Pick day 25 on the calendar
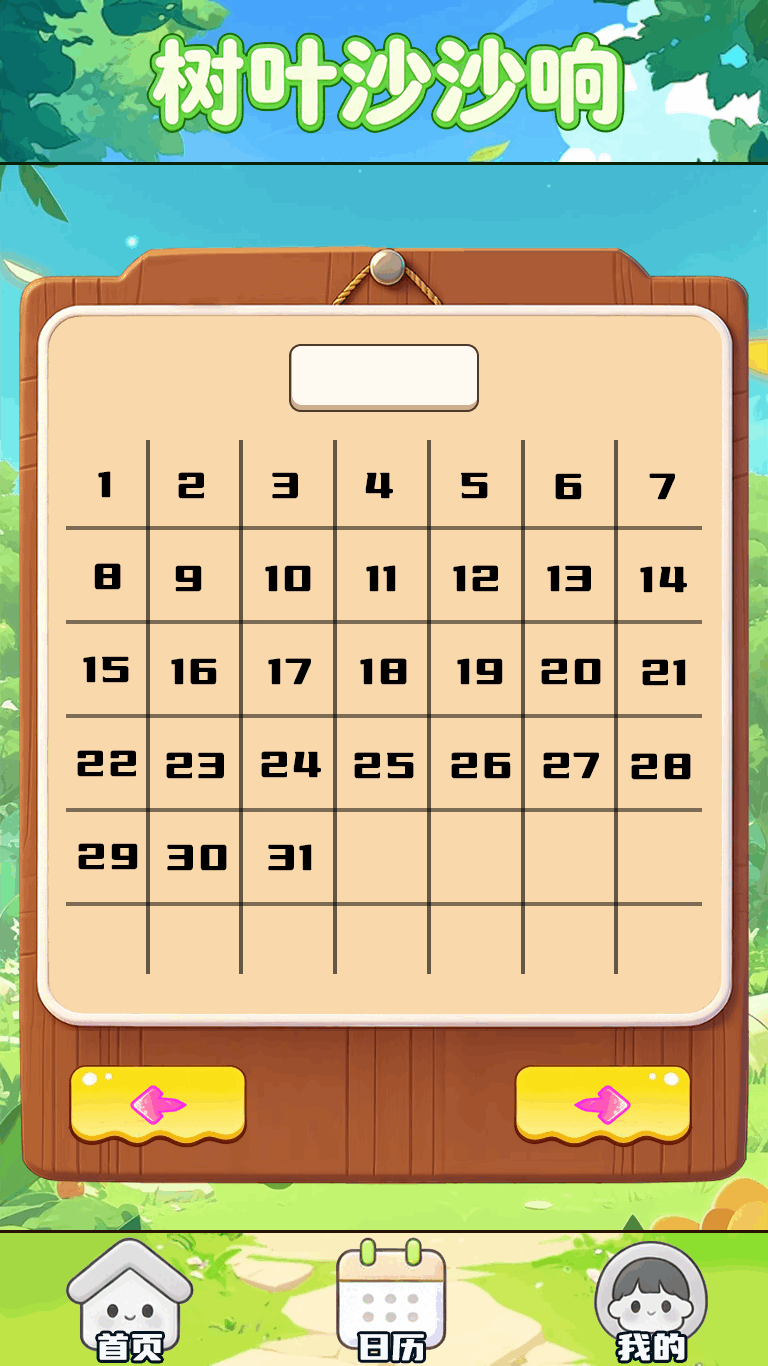 coord(382,765)
